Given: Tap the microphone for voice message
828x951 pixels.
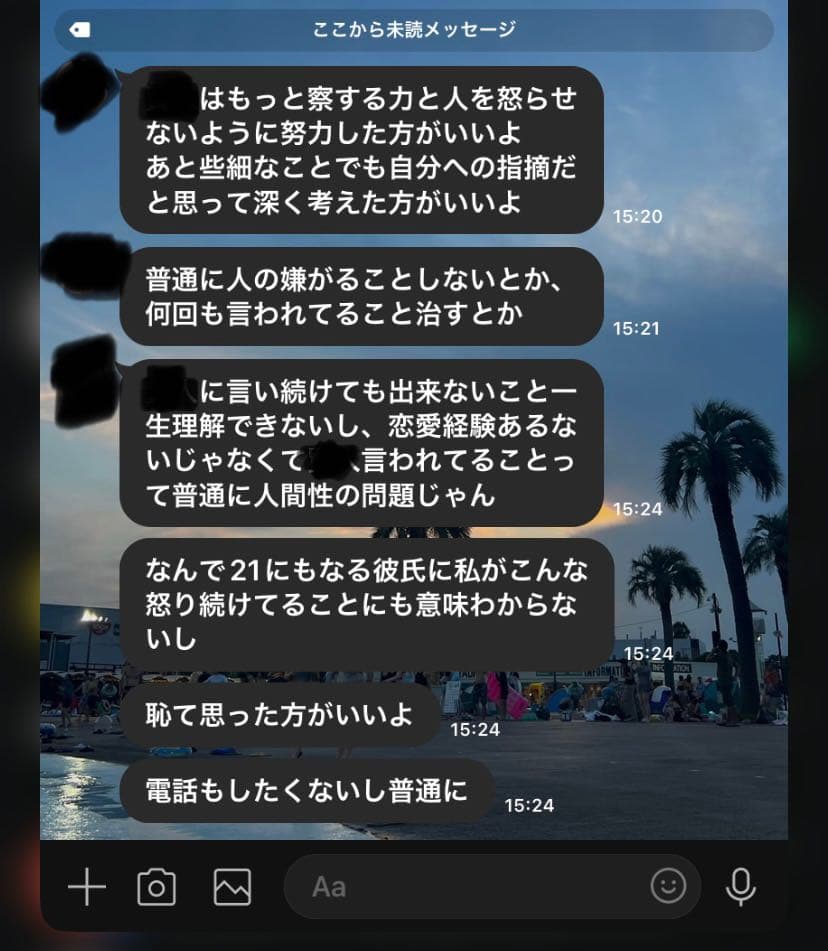Looking at the screenshot, I should click(740, 886).
